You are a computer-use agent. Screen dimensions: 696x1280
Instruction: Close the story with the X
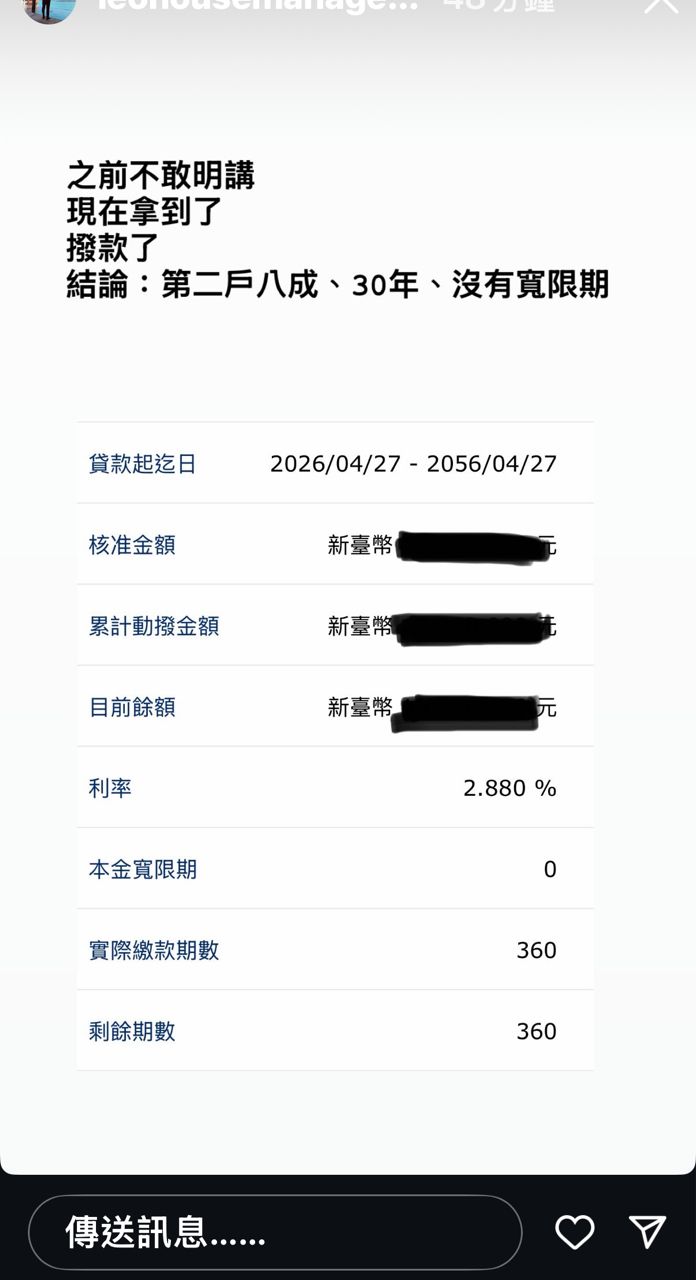point(661,4)
